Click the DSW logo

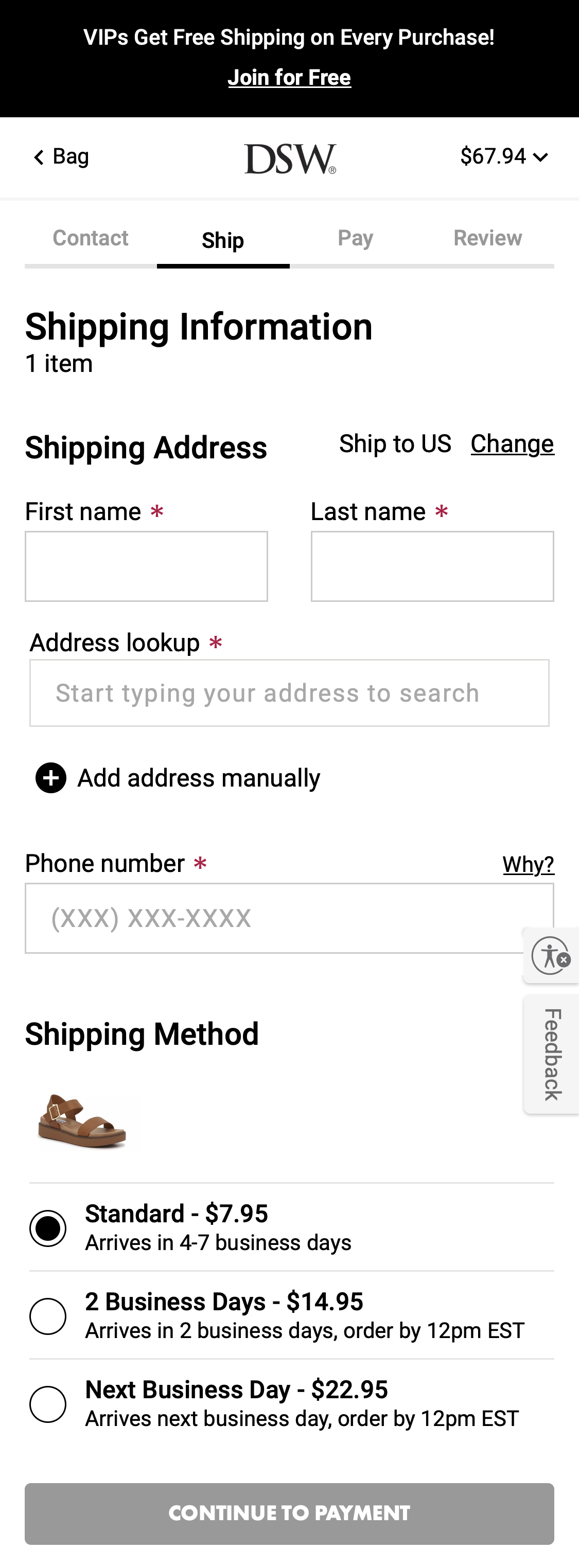click(x=289, y=157)
